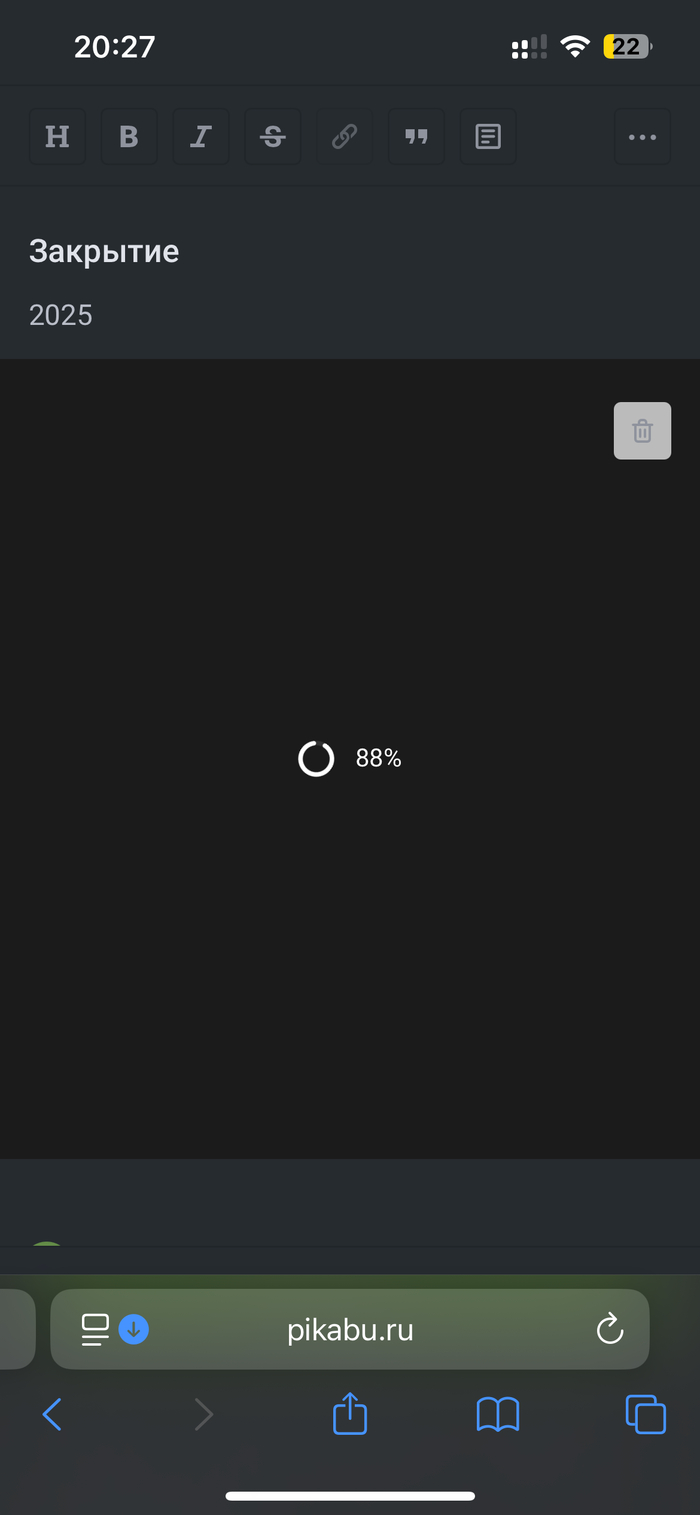Apply italic formatting
700x1515 pixels.
[201, 137]
